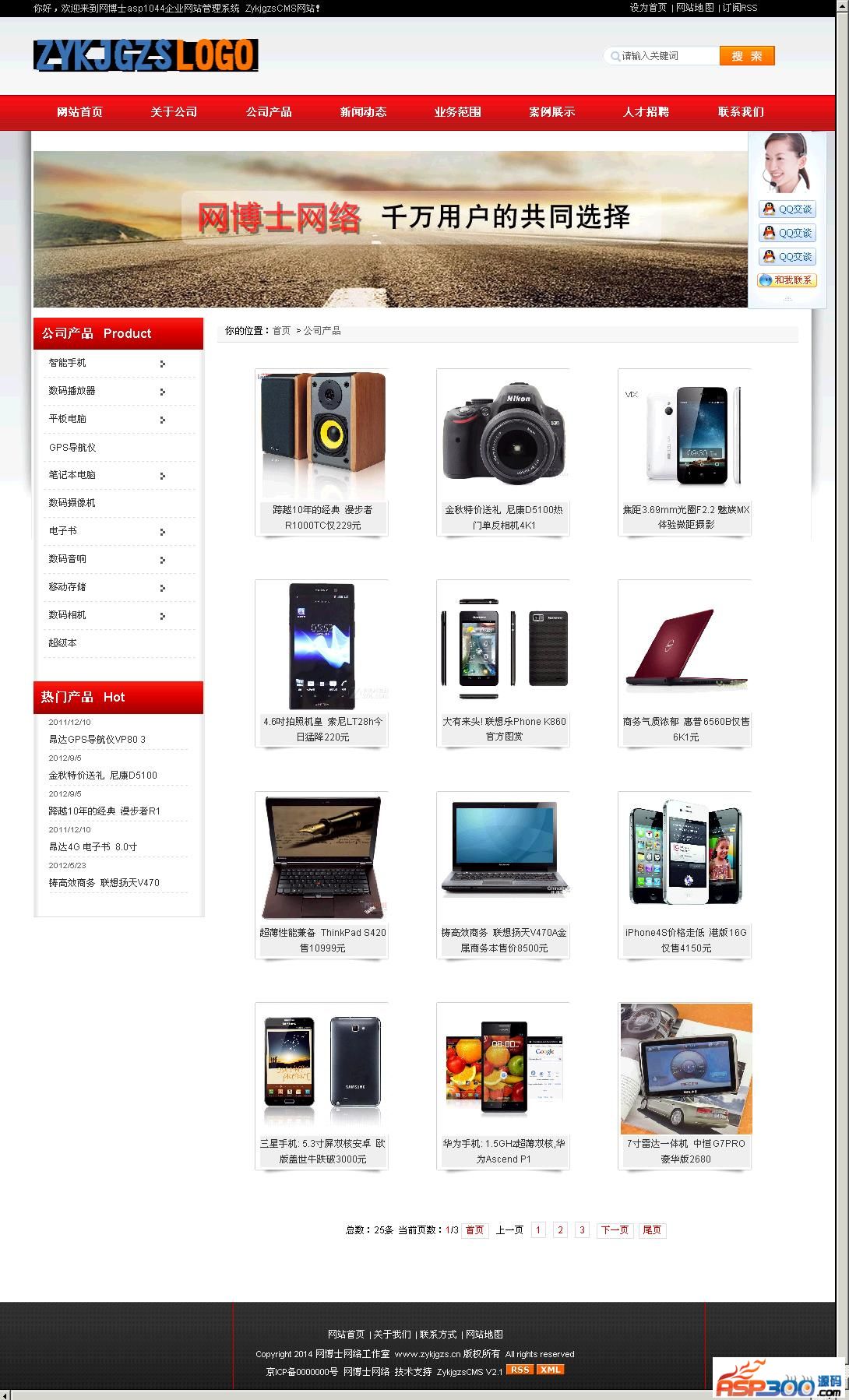View the 尼康D5100 camera product
The image size is (849, 1400).
pos(503,436)
